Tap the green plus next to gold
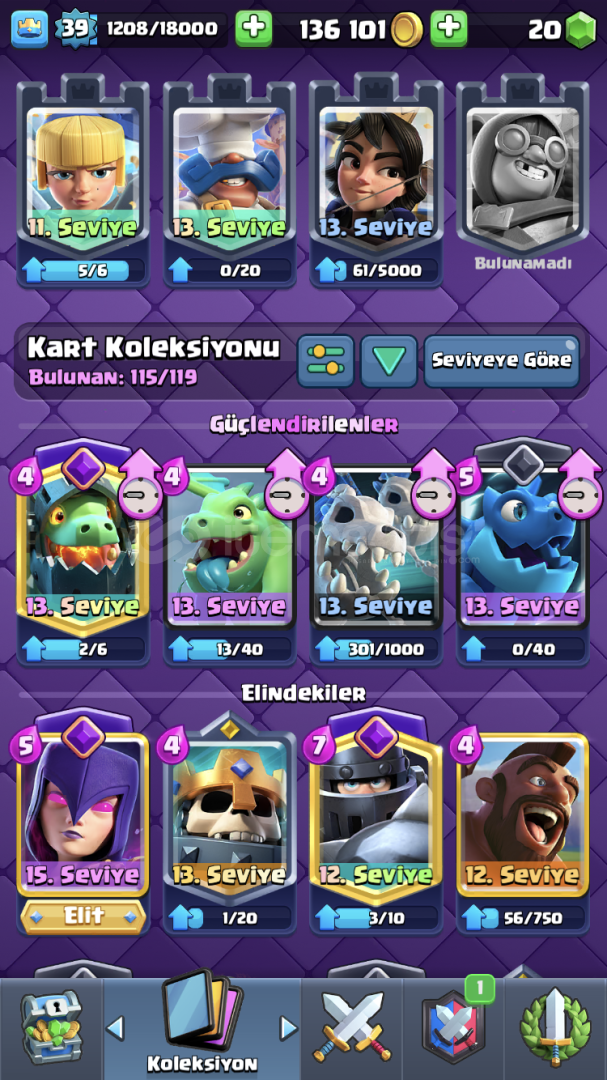 click(449, 29)
